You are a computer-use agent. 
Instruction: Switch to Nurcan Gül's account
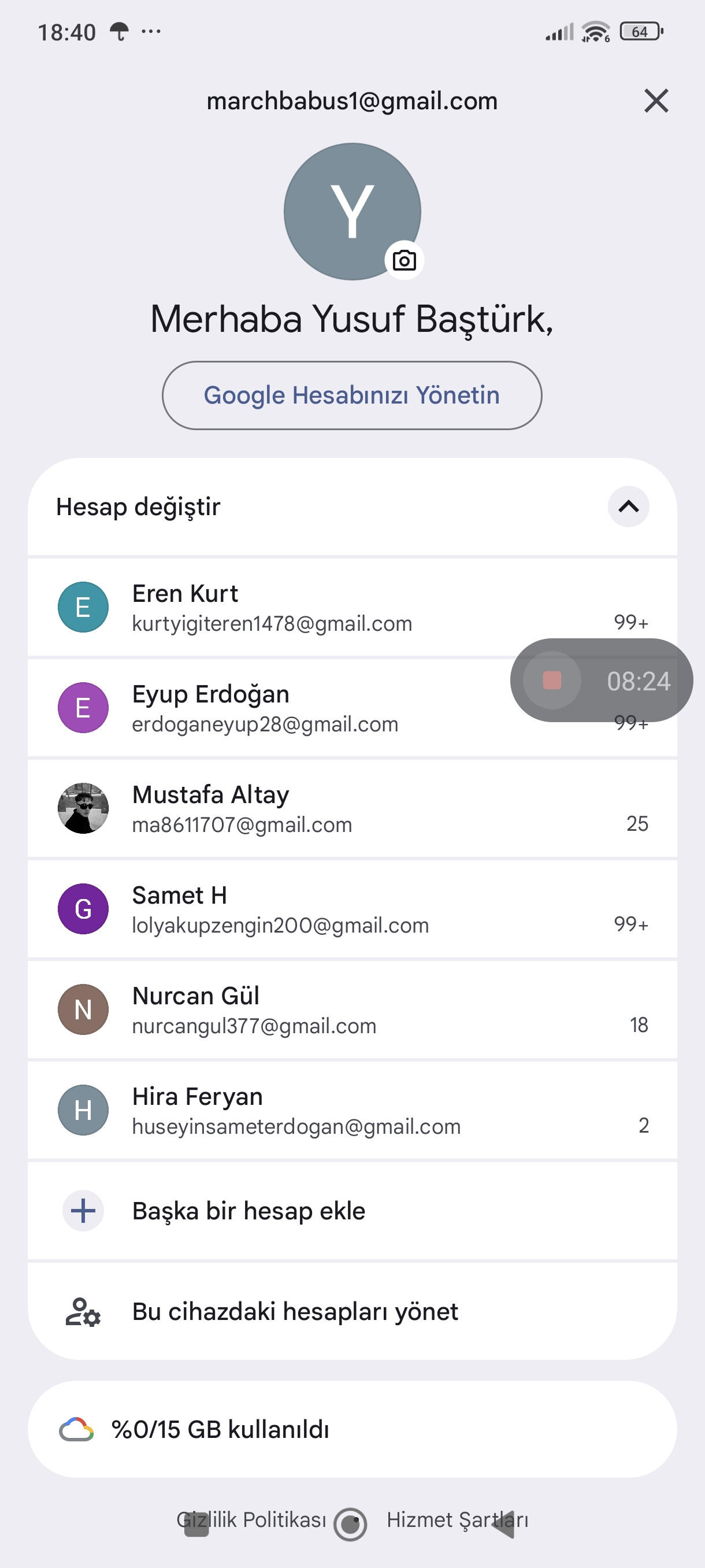352,1009
